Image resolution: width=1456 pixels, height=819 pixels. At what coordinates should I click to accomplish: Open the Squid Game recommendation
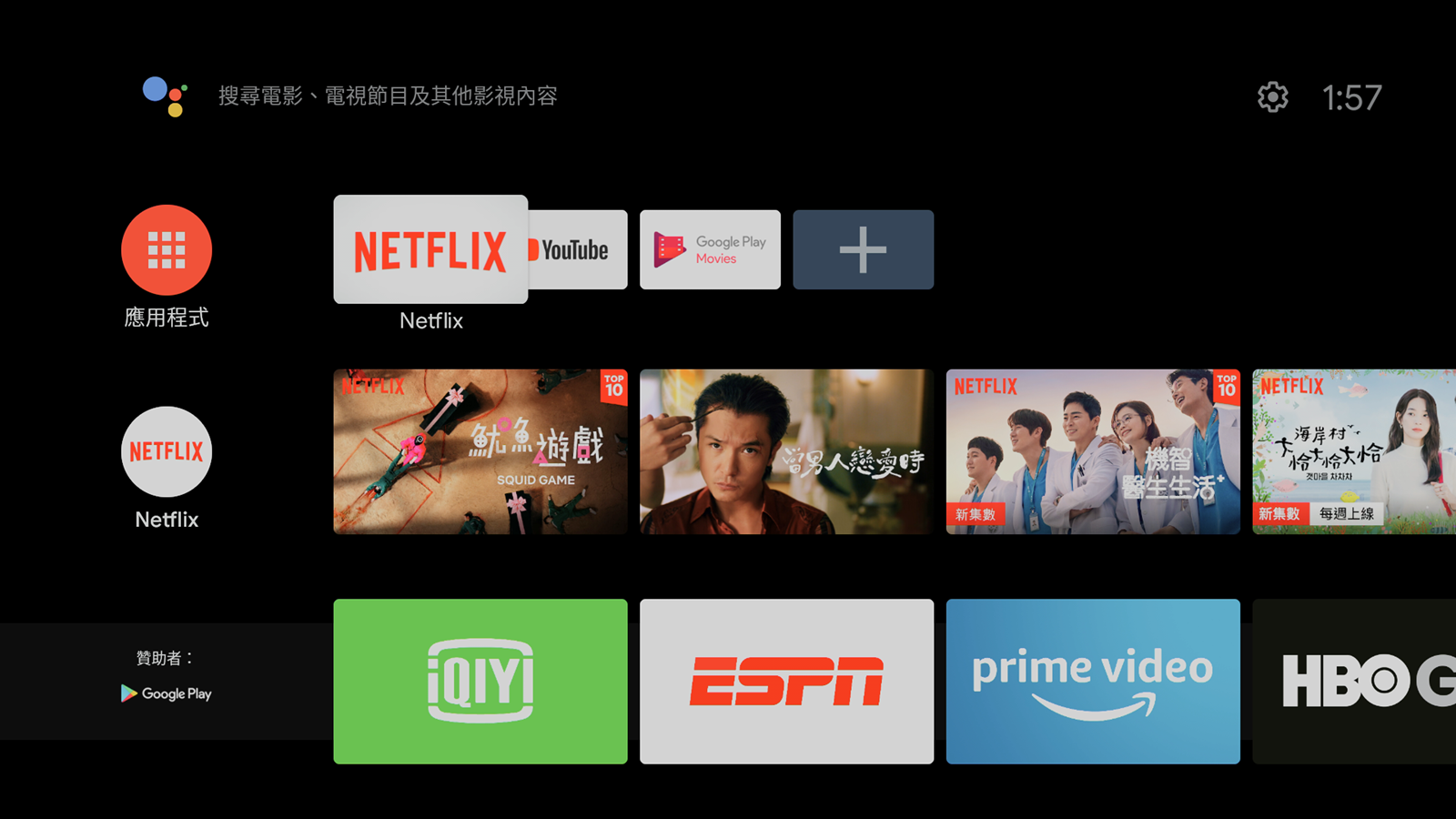pyautogui.click(x=480, y=451)
